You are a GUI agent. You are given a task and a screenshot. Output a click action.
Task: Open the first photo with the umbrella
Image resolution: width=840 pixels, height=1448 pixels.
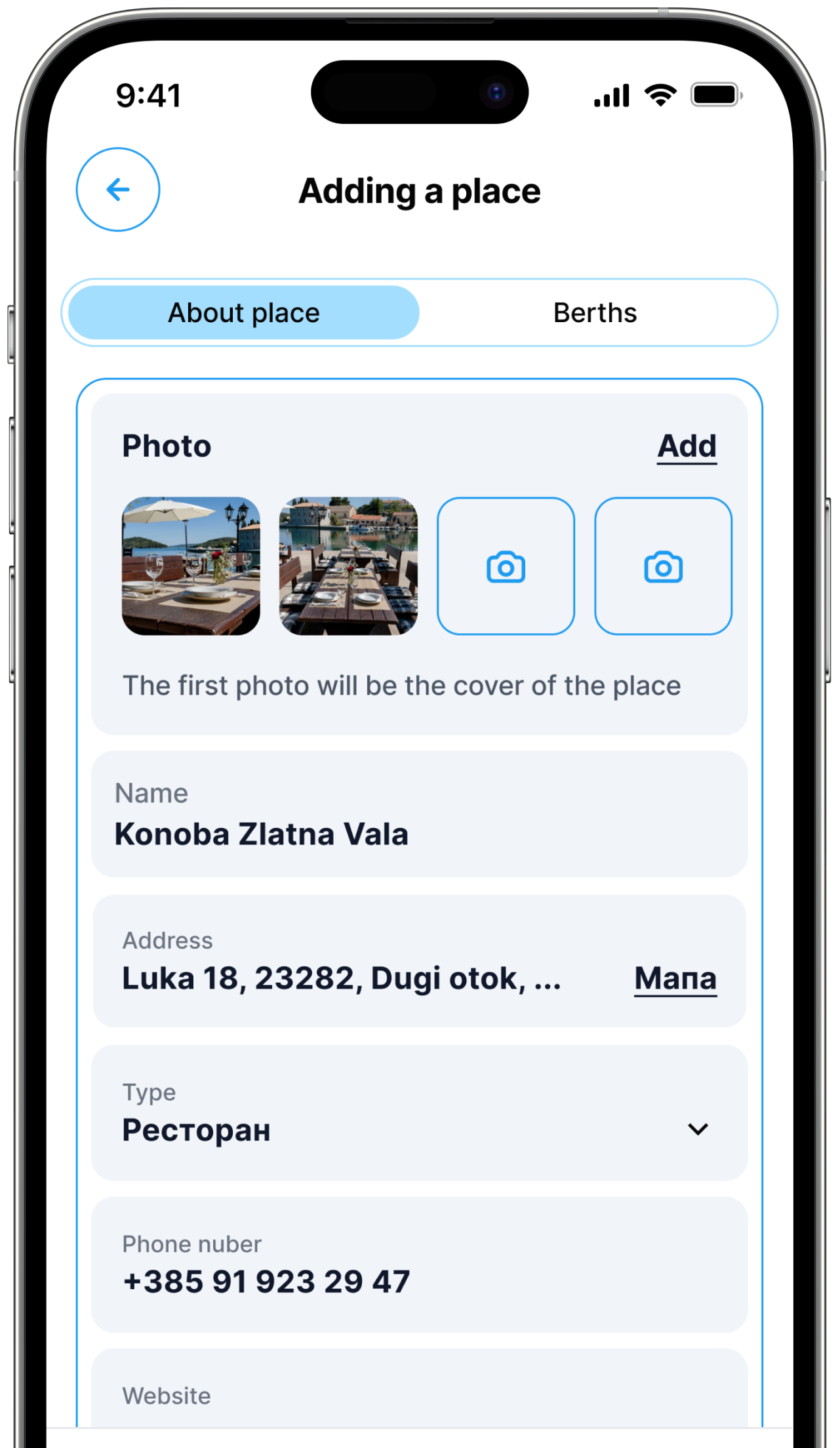(x=191, y=566)
